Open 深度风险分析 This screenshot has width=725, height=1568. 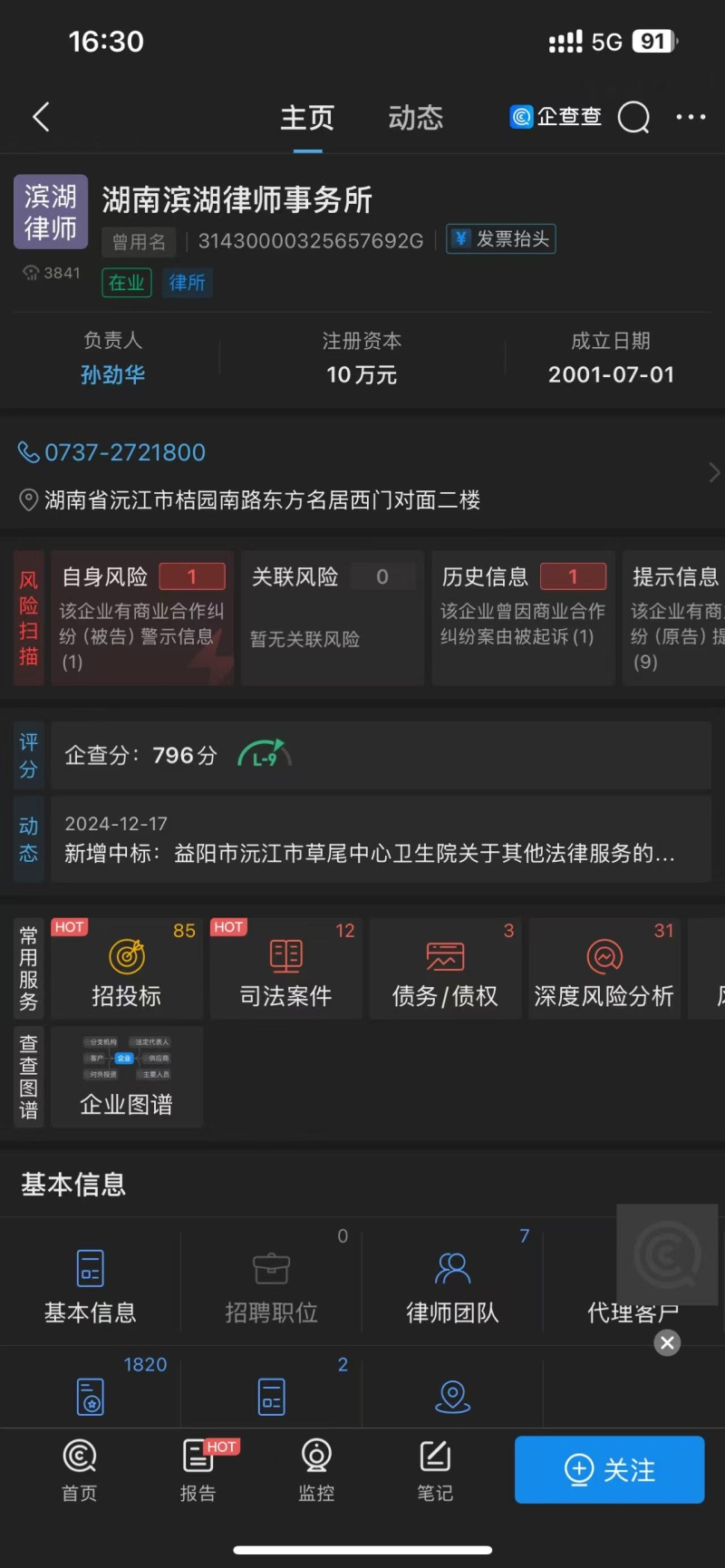coord(604,970)
